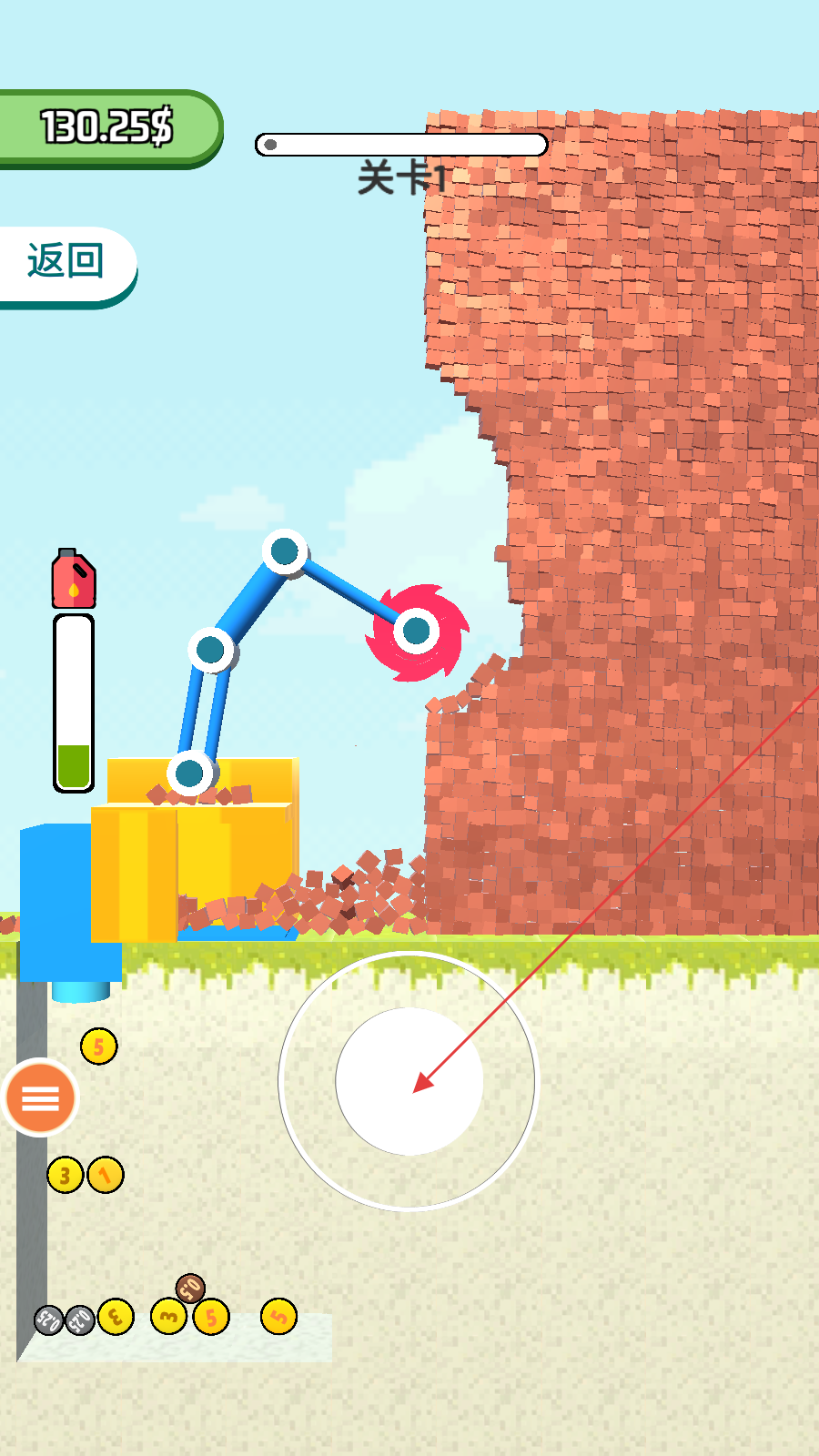Screen dimensions: 819x1456
Task: Tap the white joystick control knob
Action: pyautogui.click(x=409, y=1081)
